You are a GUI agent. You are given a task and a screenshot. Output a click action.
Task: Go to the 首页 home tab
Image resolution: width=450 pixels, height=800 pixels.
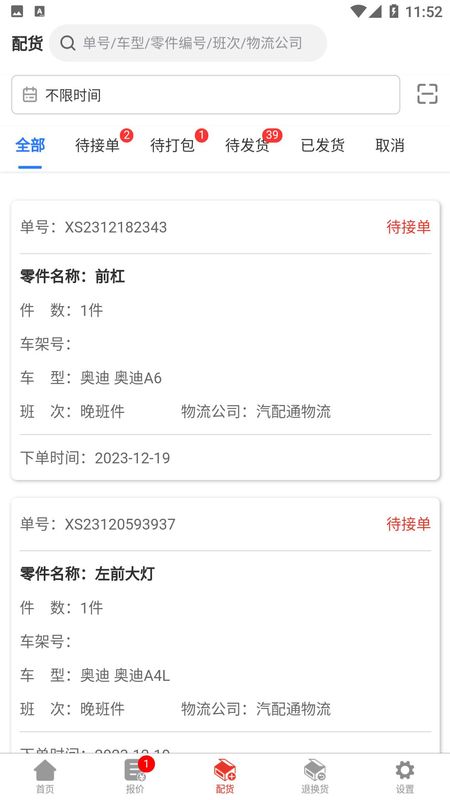pyautogui.click(x=45, y=777)
